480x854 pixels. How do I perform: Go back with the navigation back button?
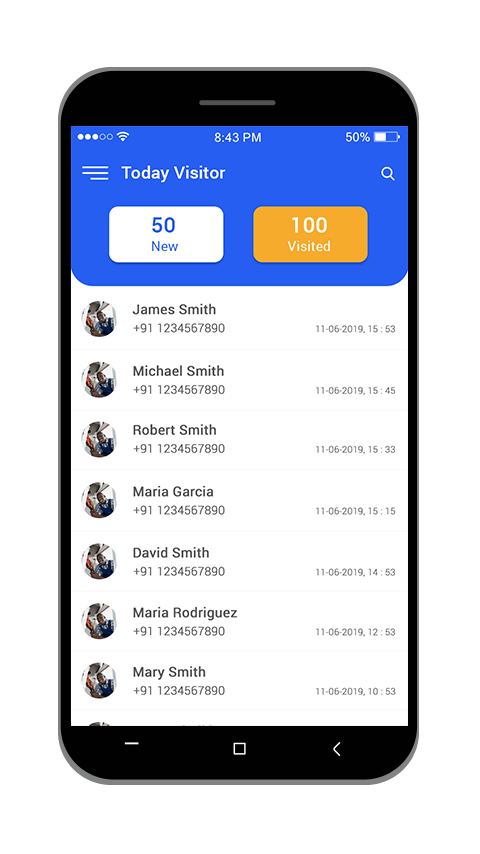[x=337, y=749]
